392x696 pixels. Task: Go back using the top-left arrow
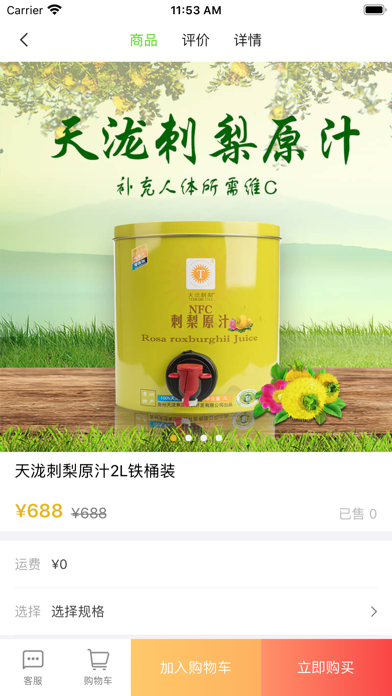[24, 40]
